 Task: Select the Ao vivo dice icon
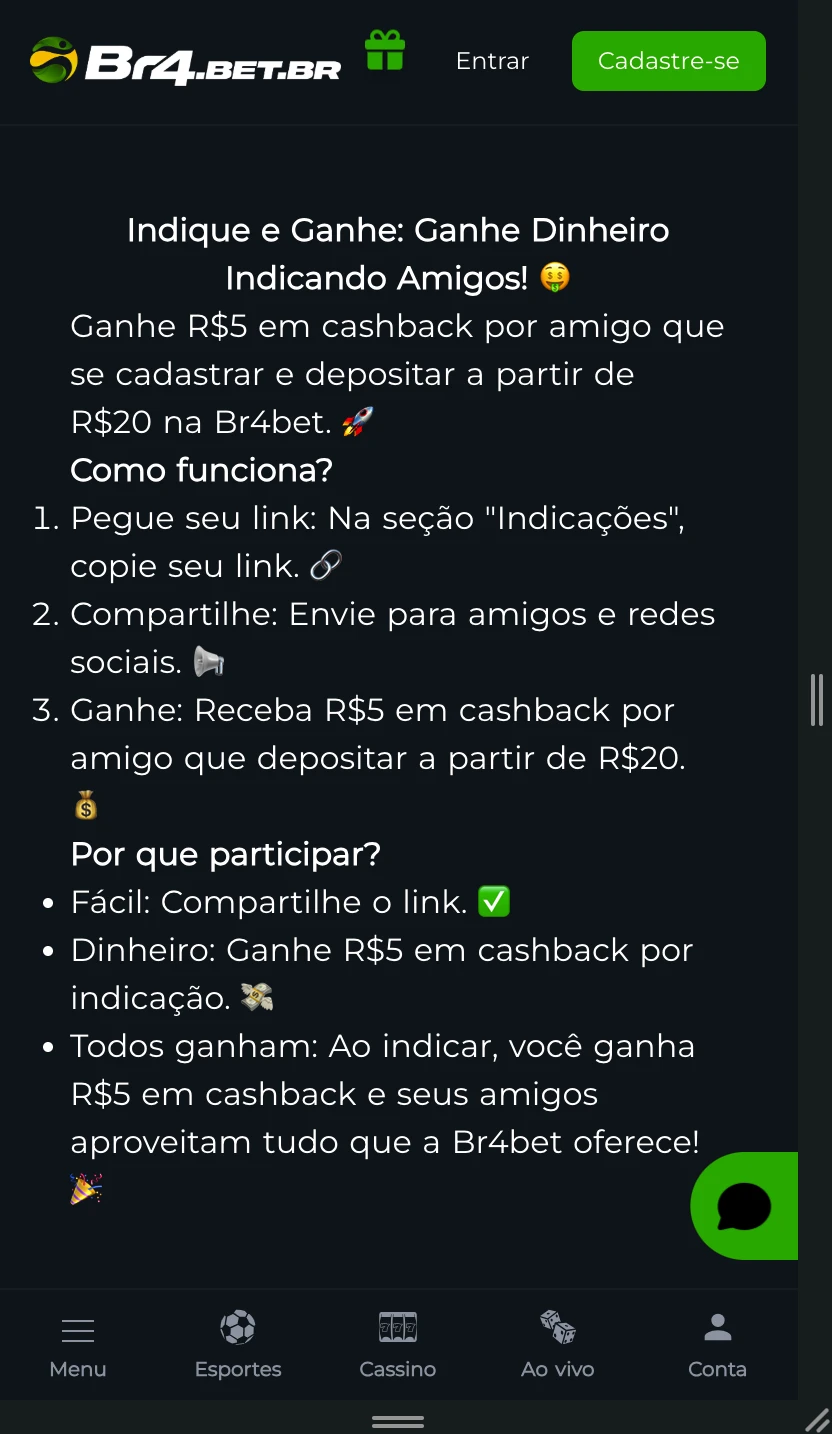coord(557,1326)
